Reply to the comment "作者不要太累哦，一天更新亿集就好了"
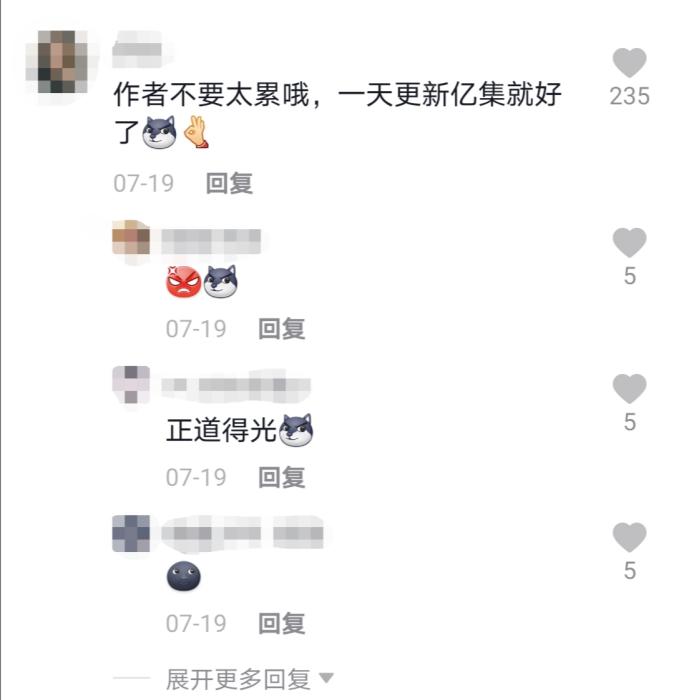 point(229,183)
